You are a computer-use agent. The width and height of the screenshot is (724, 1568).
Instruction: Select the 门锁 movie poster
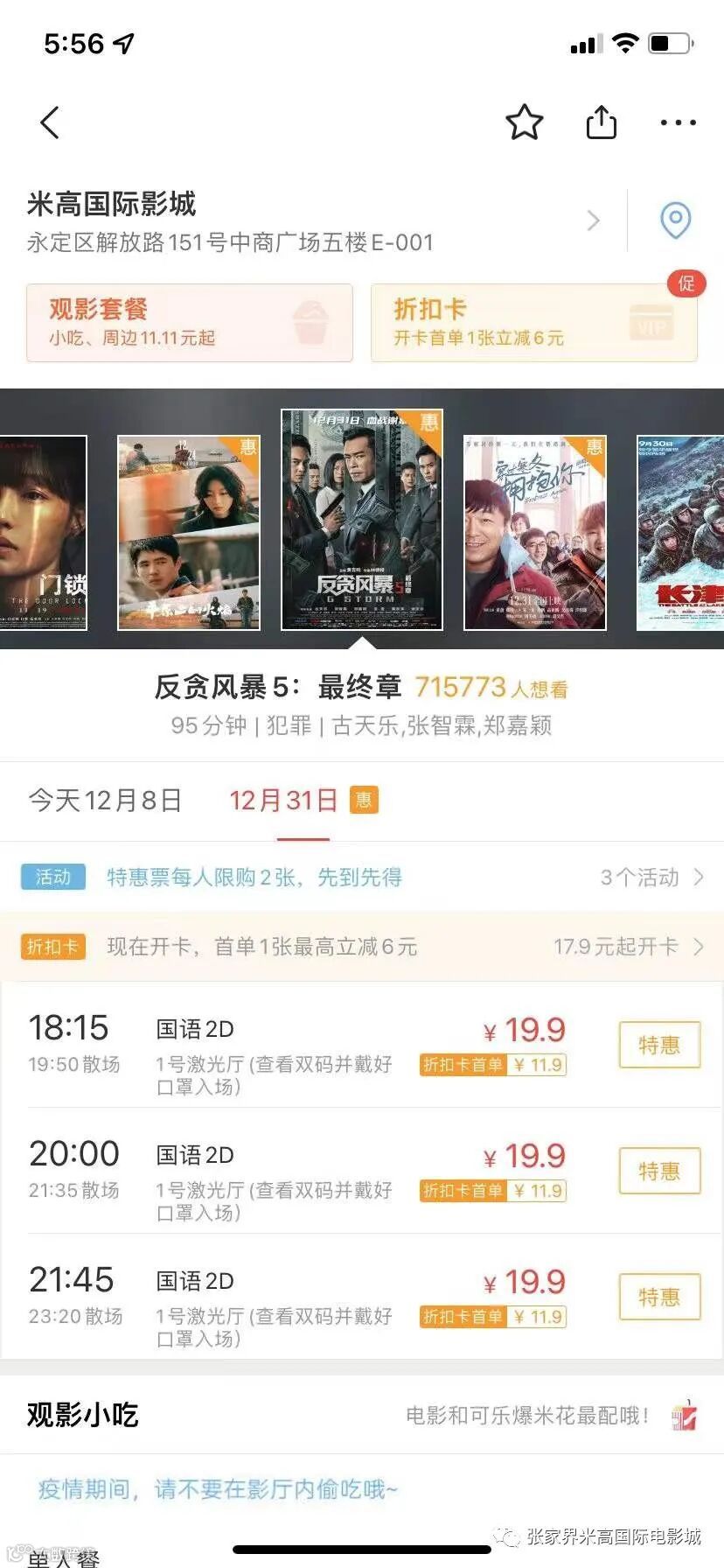44,532
